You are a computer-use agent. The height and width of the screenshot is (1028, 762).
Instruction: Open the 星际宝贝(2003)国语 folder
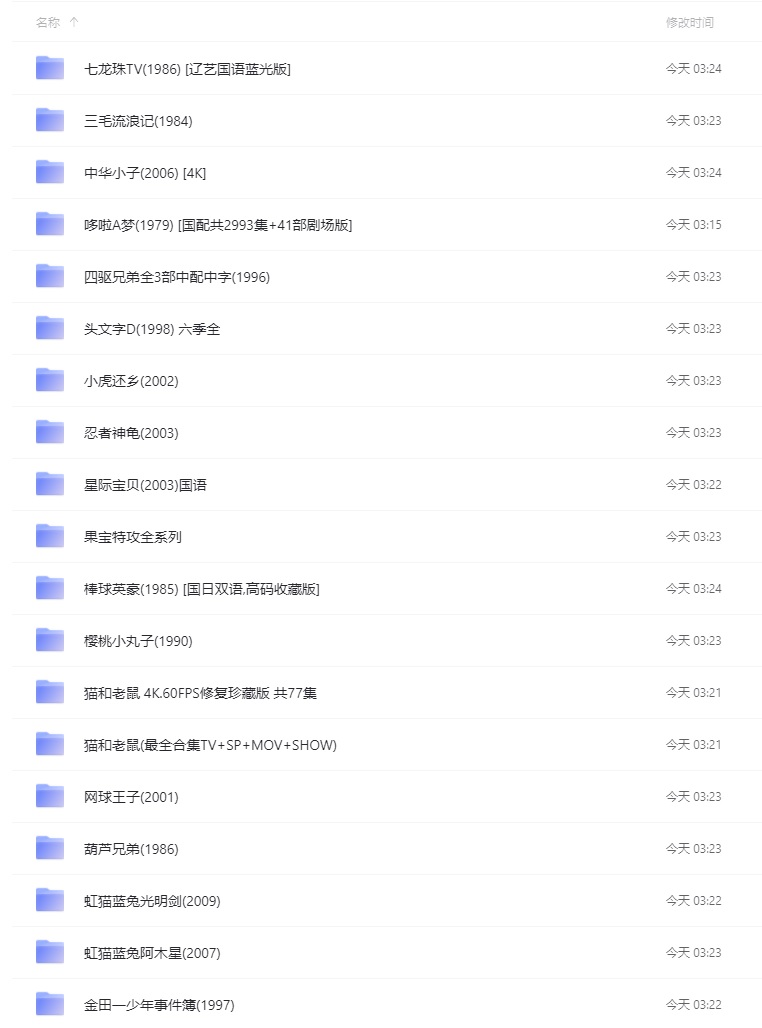coord(145,485)
